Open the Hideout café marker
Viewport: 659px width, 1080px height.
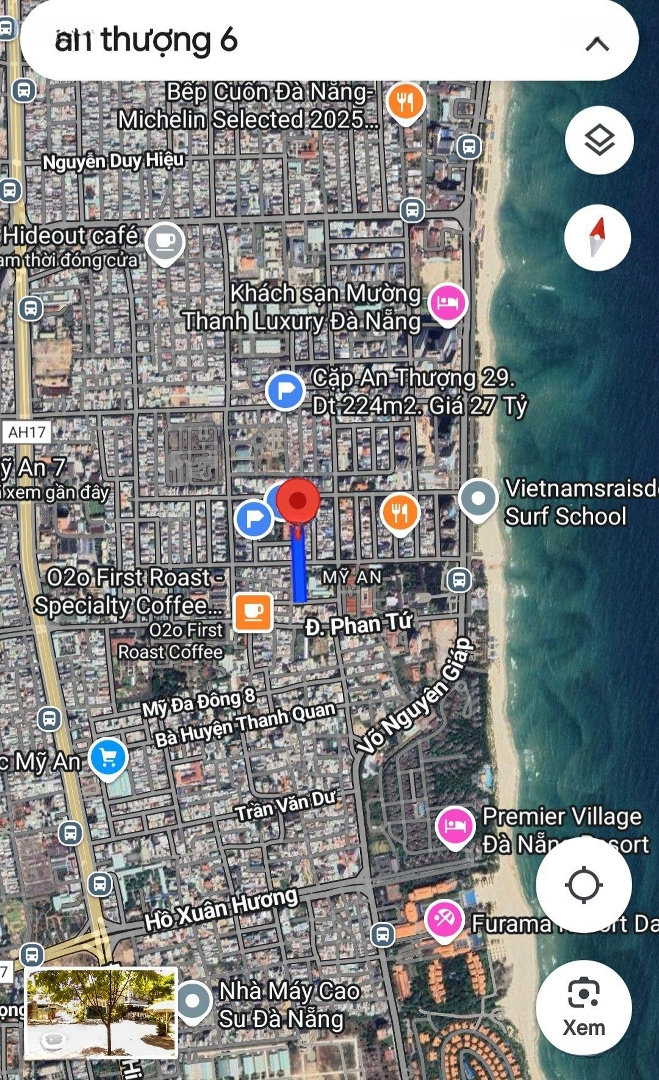tap(164, 240)
